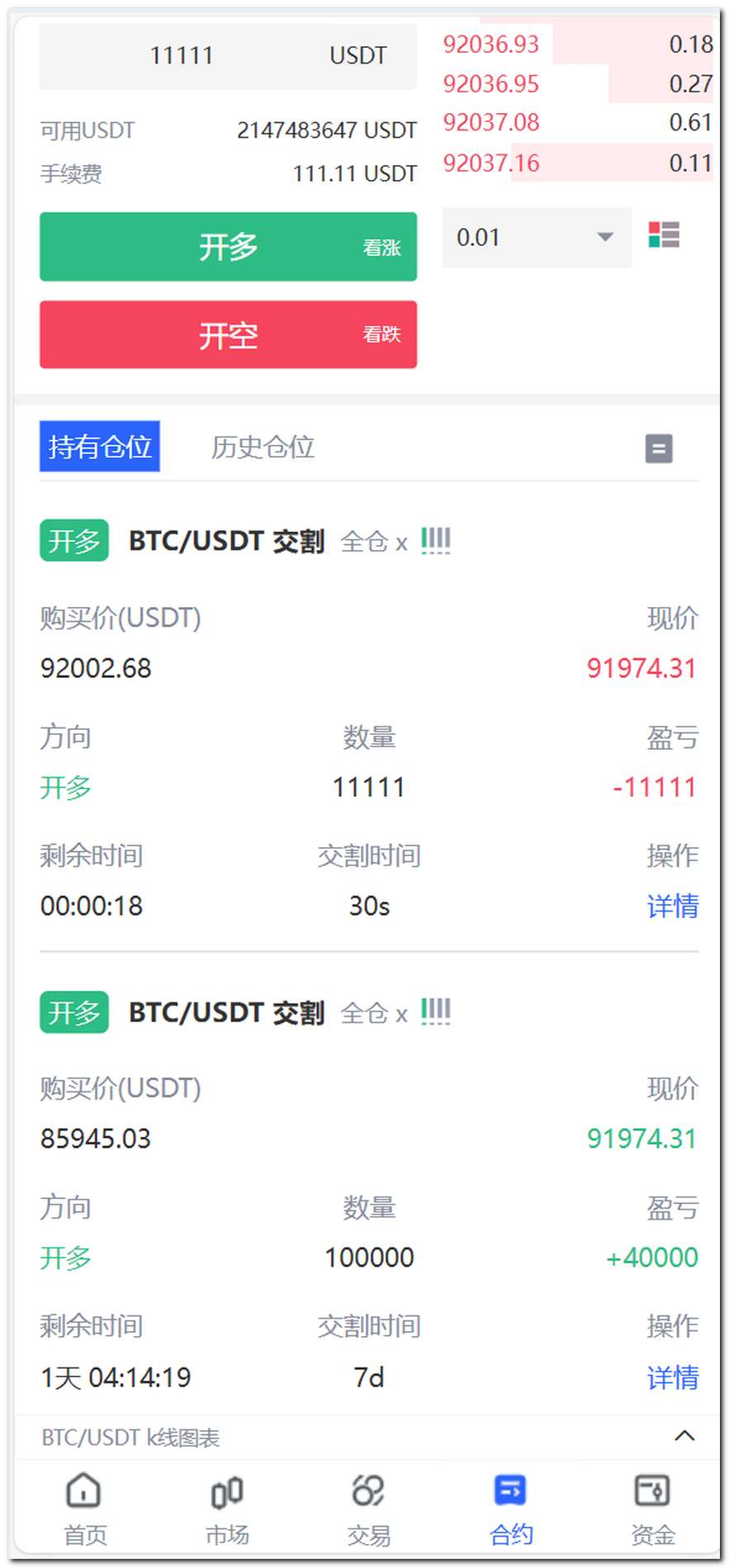Viewport: 729px width, 1568px height.
Task: View 详情 for the 92002.68 position
Action: (x=672, y=906)
